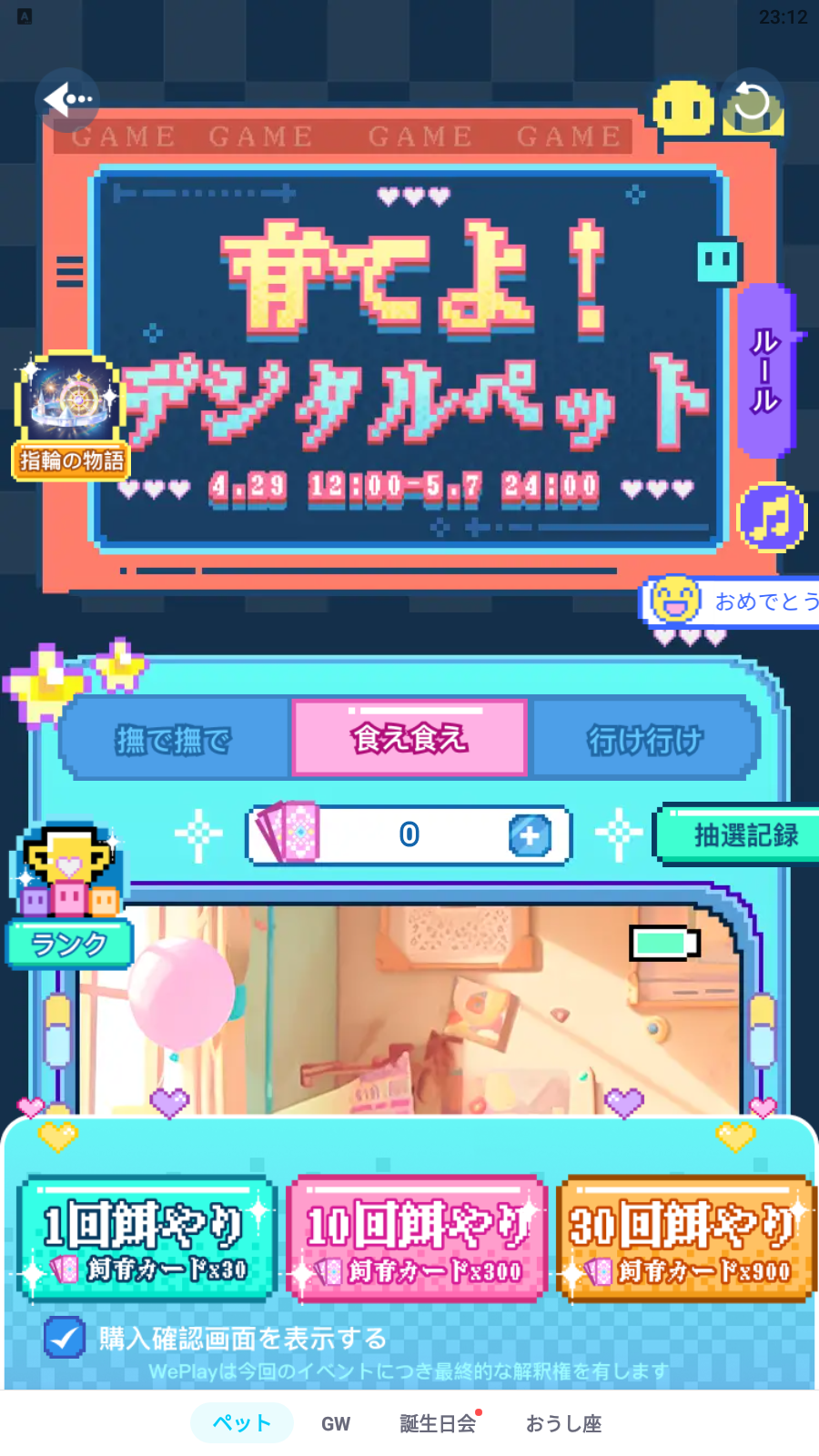
Task: Toggle the background music icon
Action: click(x=772, y=518)
